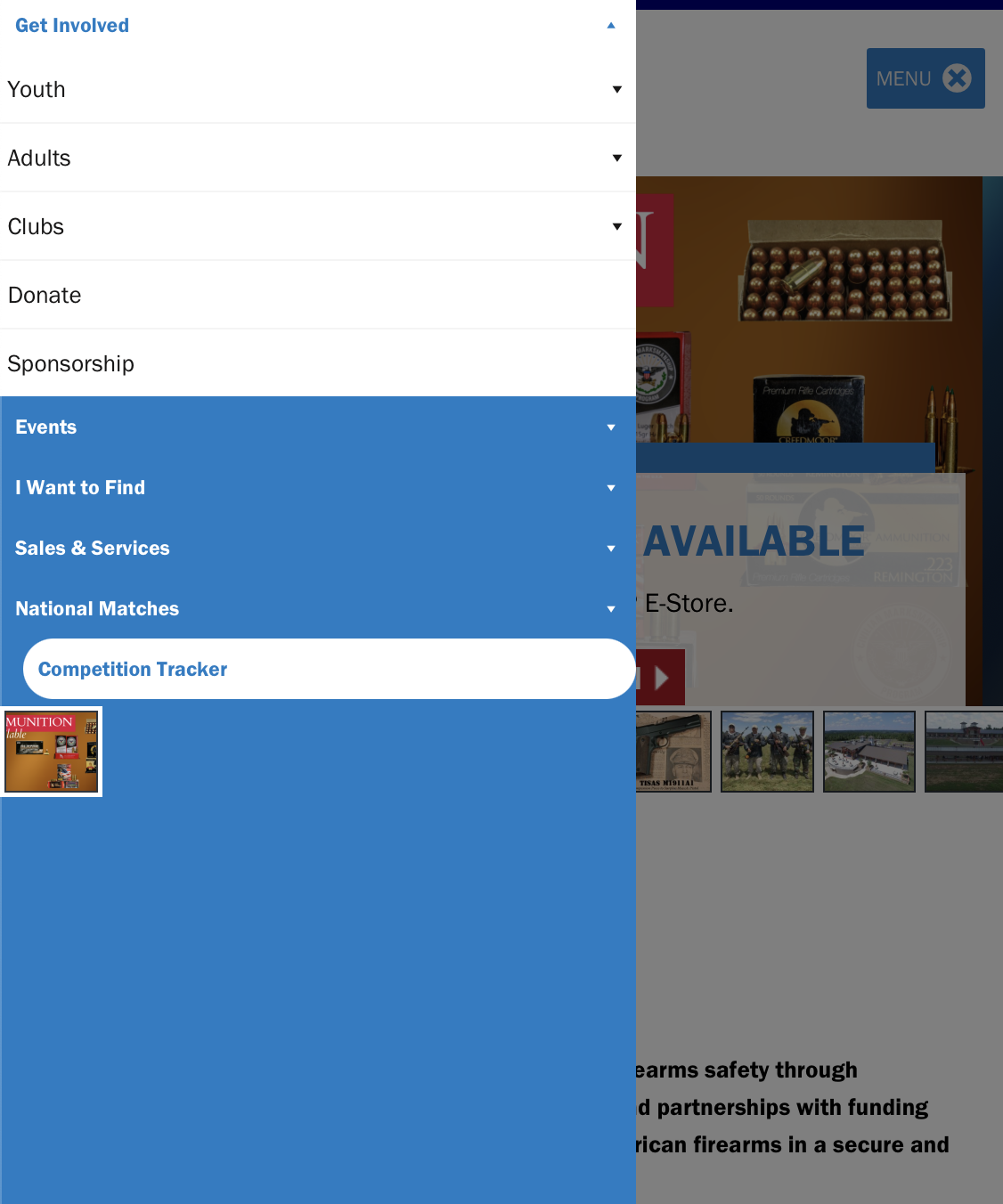Image resolution: width=1003 pixels, height=1204 pixels.
Task: Open the Sponsorship page
Action: [x=71, y=364]
